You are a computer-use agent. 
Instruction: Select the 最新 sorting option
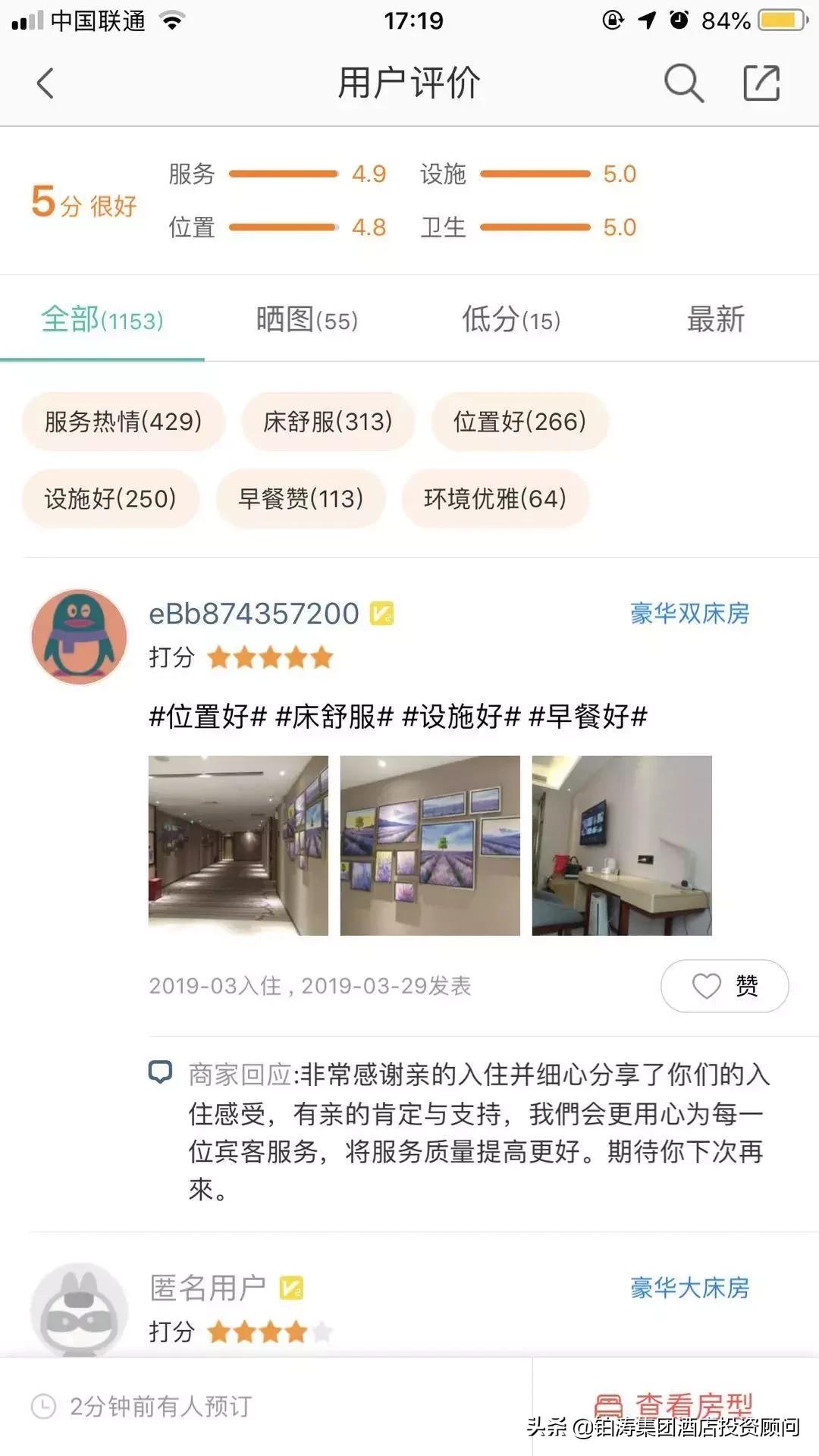(x=717, y=319)
